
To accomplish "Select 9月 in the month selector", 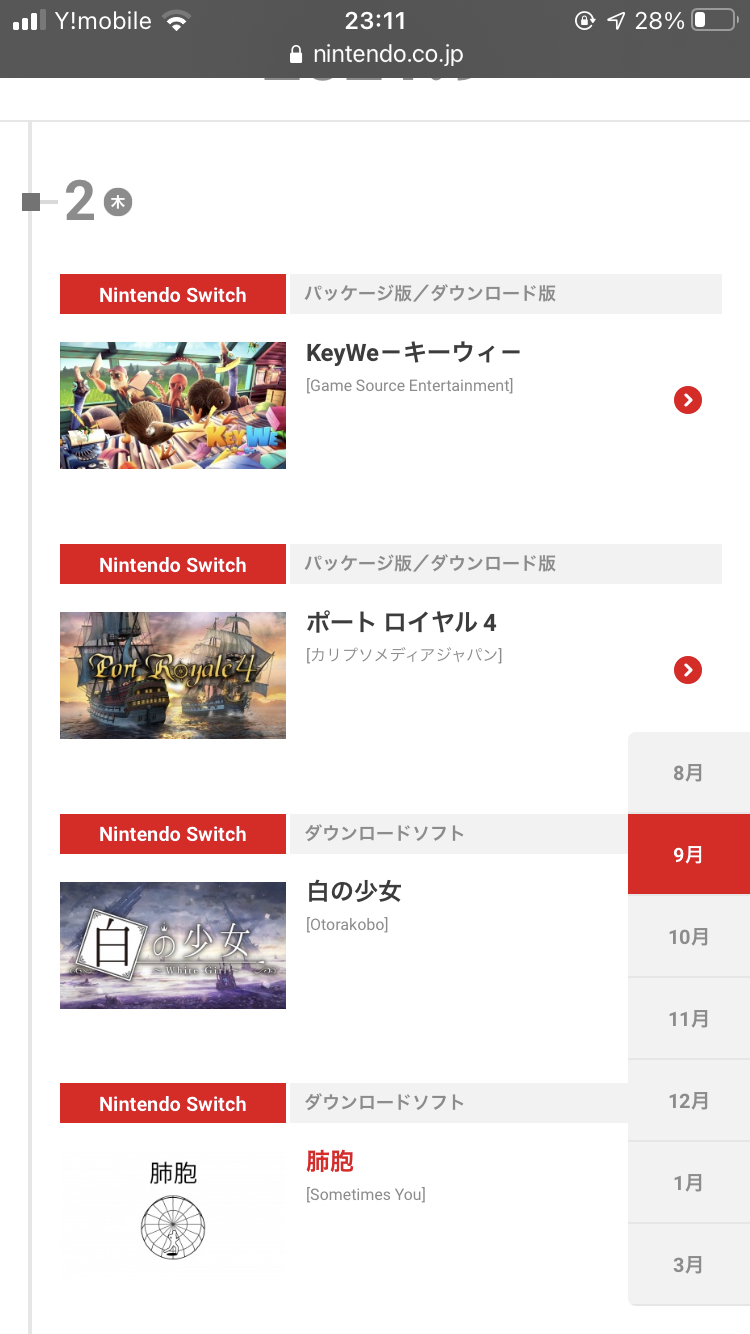I will (x=689, y=854).
